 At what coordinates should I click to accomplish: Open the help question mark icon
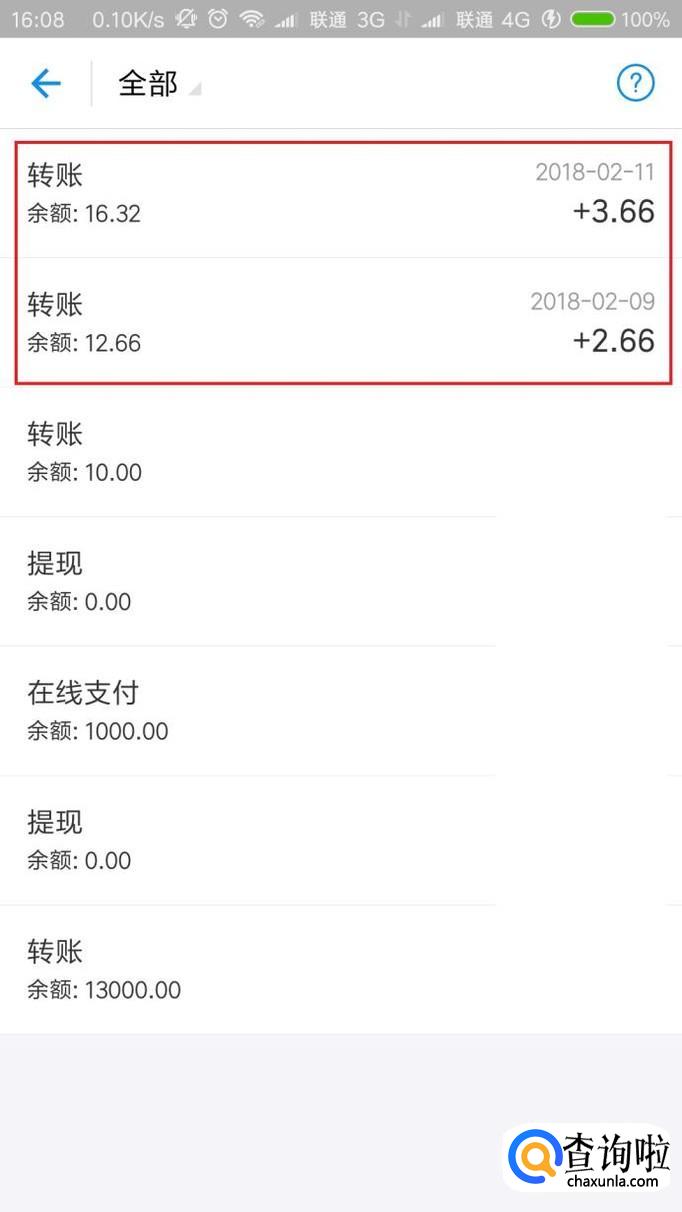[x=635, y=84]
